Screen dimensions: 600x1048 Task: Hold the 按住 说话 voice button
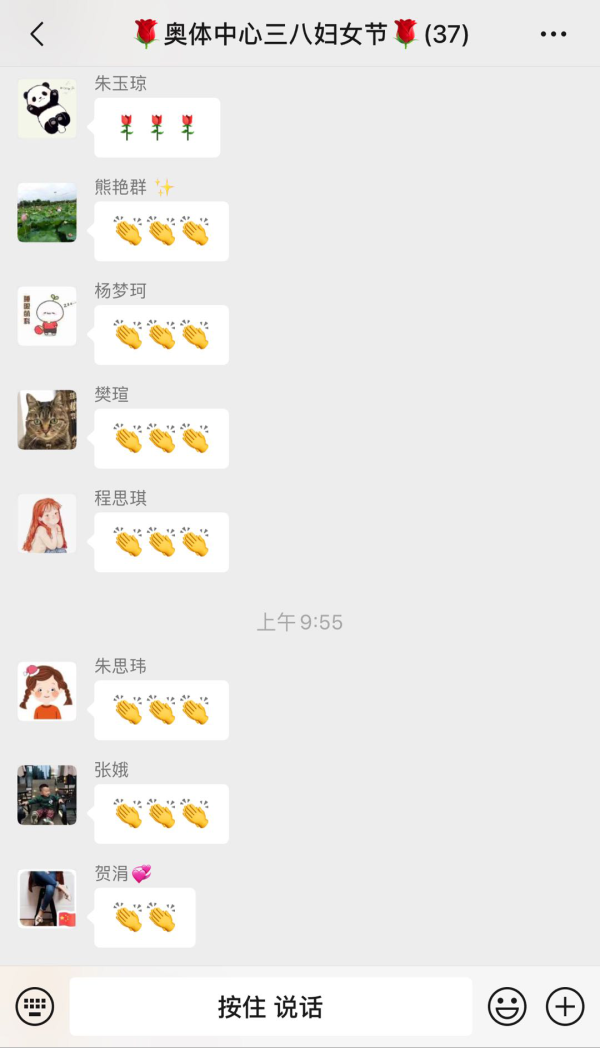pos(270,1006)
